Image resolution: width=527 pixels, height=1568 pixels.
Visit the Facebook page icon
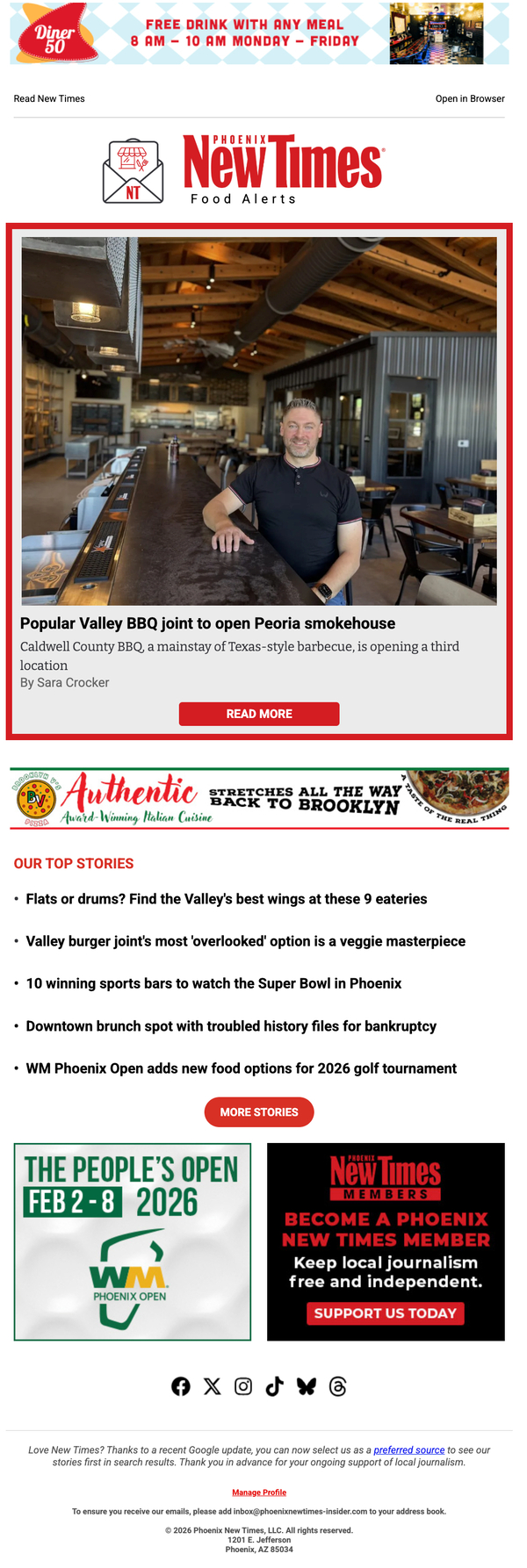(181, 1386)
